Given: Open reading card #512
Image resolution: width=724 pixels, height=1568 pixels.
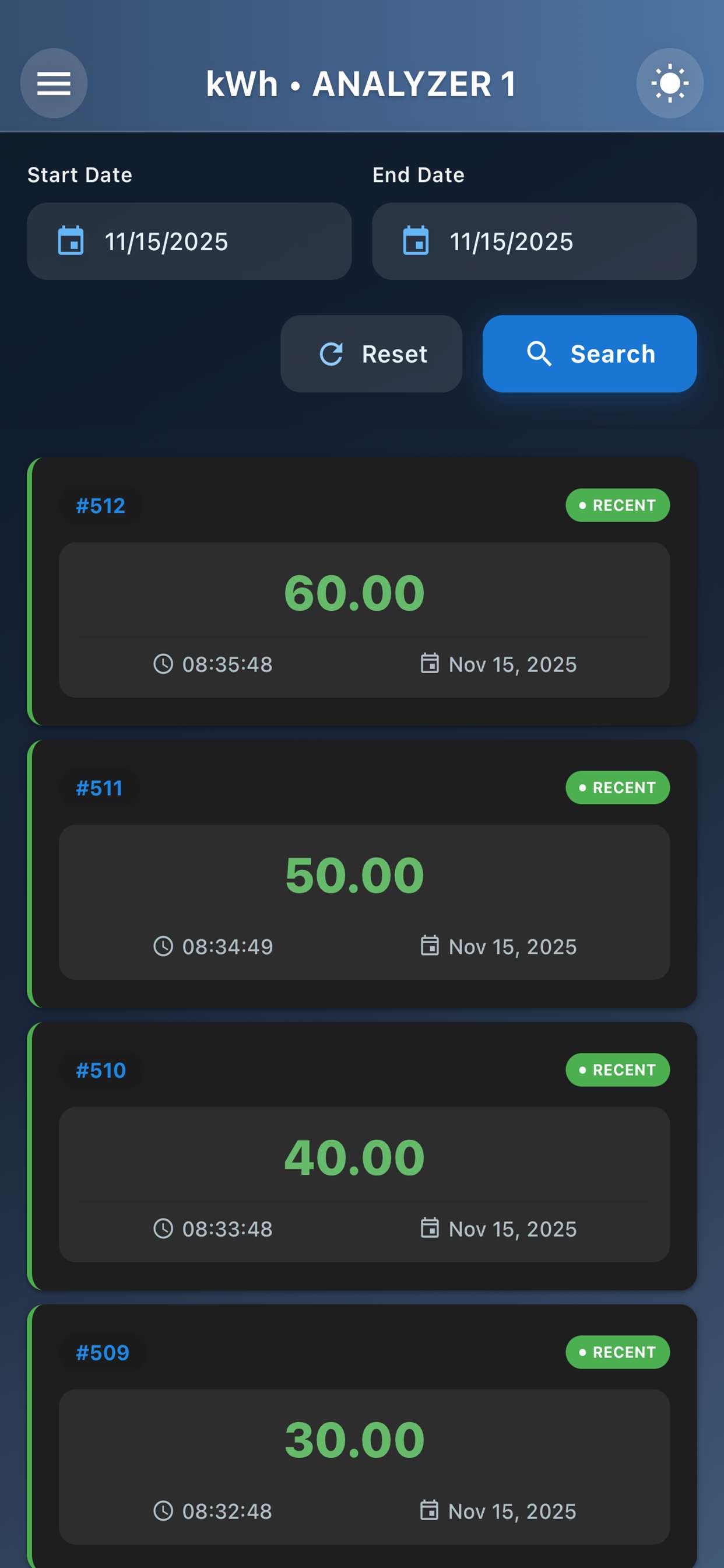Looking at the screenshot, I should 362,590.
